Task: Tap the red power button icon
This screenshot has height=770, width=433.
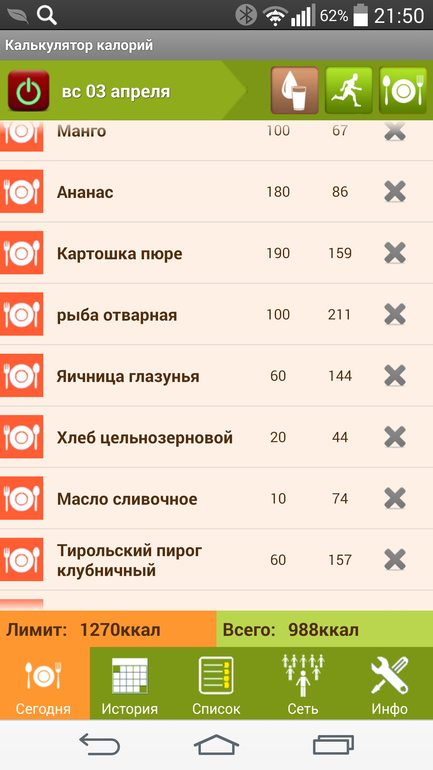Action: pyautogui.click(x=28, y=90)
